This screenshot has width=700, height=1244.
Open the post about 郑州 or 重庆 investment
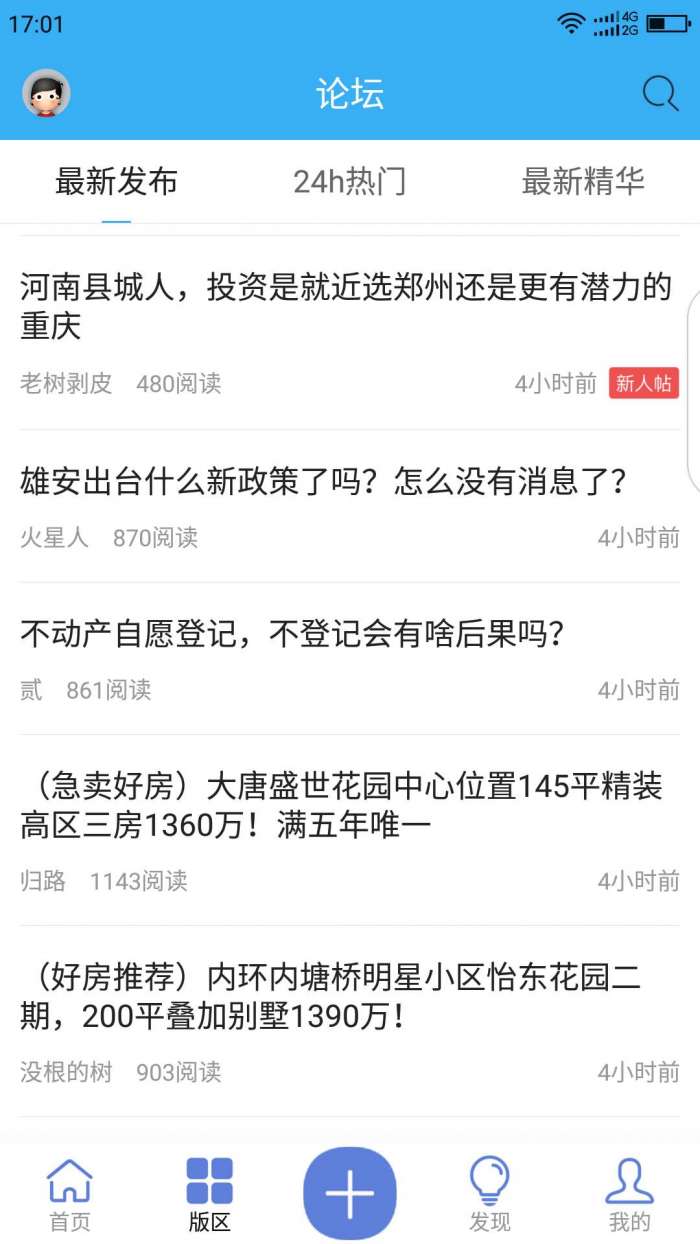(345, 307)
